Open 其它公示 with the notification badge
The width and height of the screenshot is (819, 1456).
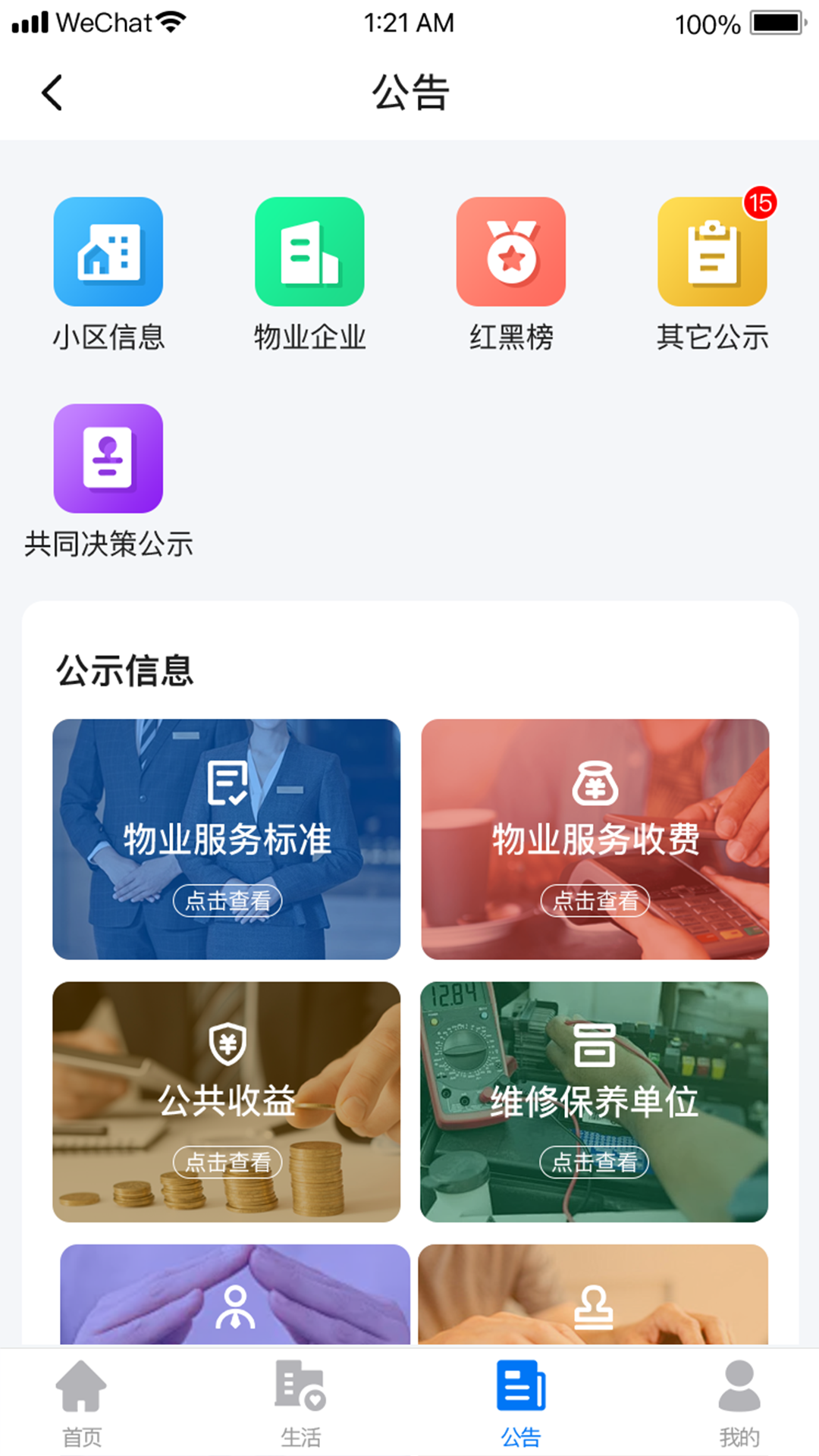712,251
